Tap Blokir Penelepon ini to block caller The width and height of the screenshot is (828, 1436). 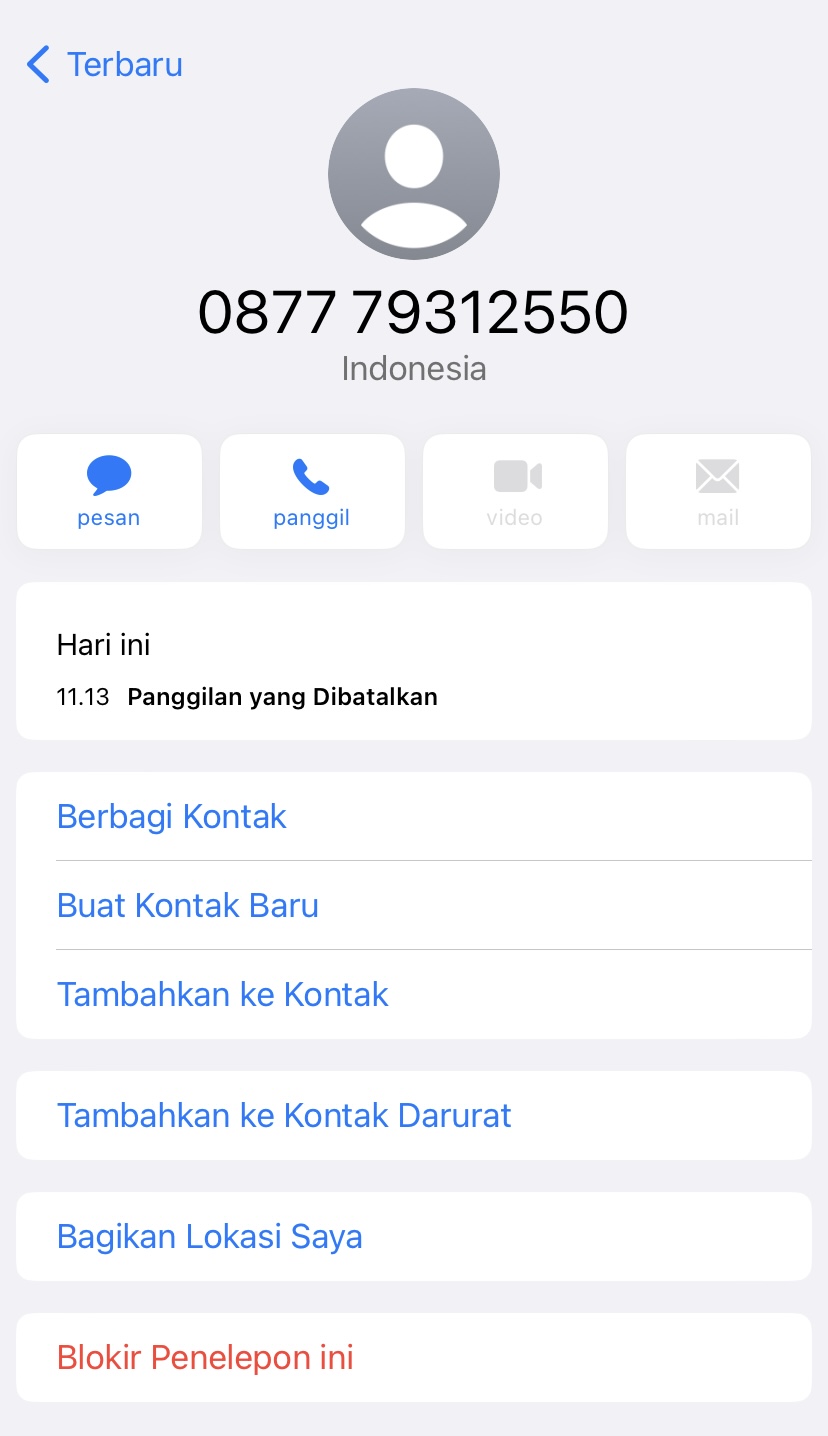pos(205,1357)
